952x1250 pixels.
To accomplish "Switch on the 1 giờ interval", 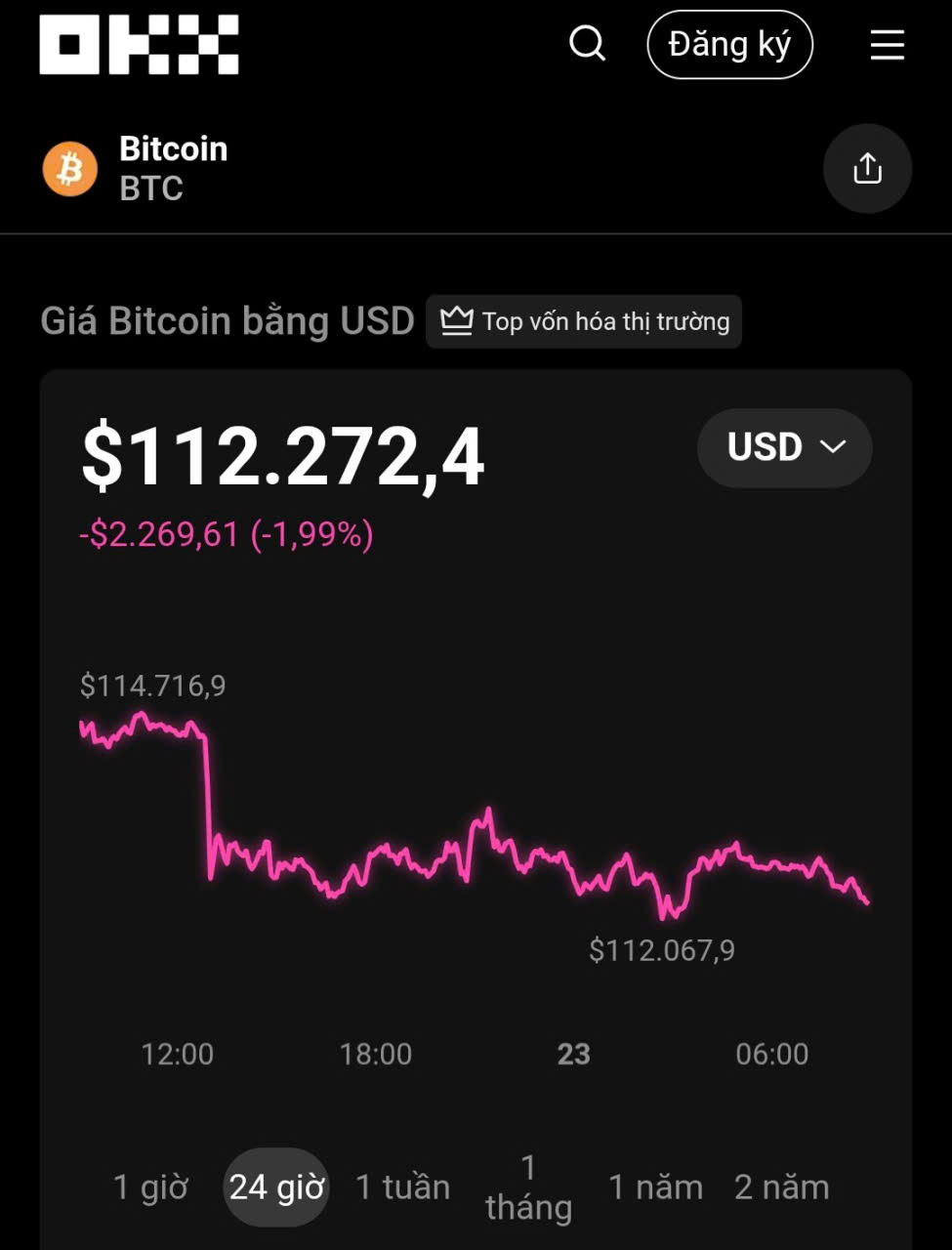I will (x=151, y=1187).
